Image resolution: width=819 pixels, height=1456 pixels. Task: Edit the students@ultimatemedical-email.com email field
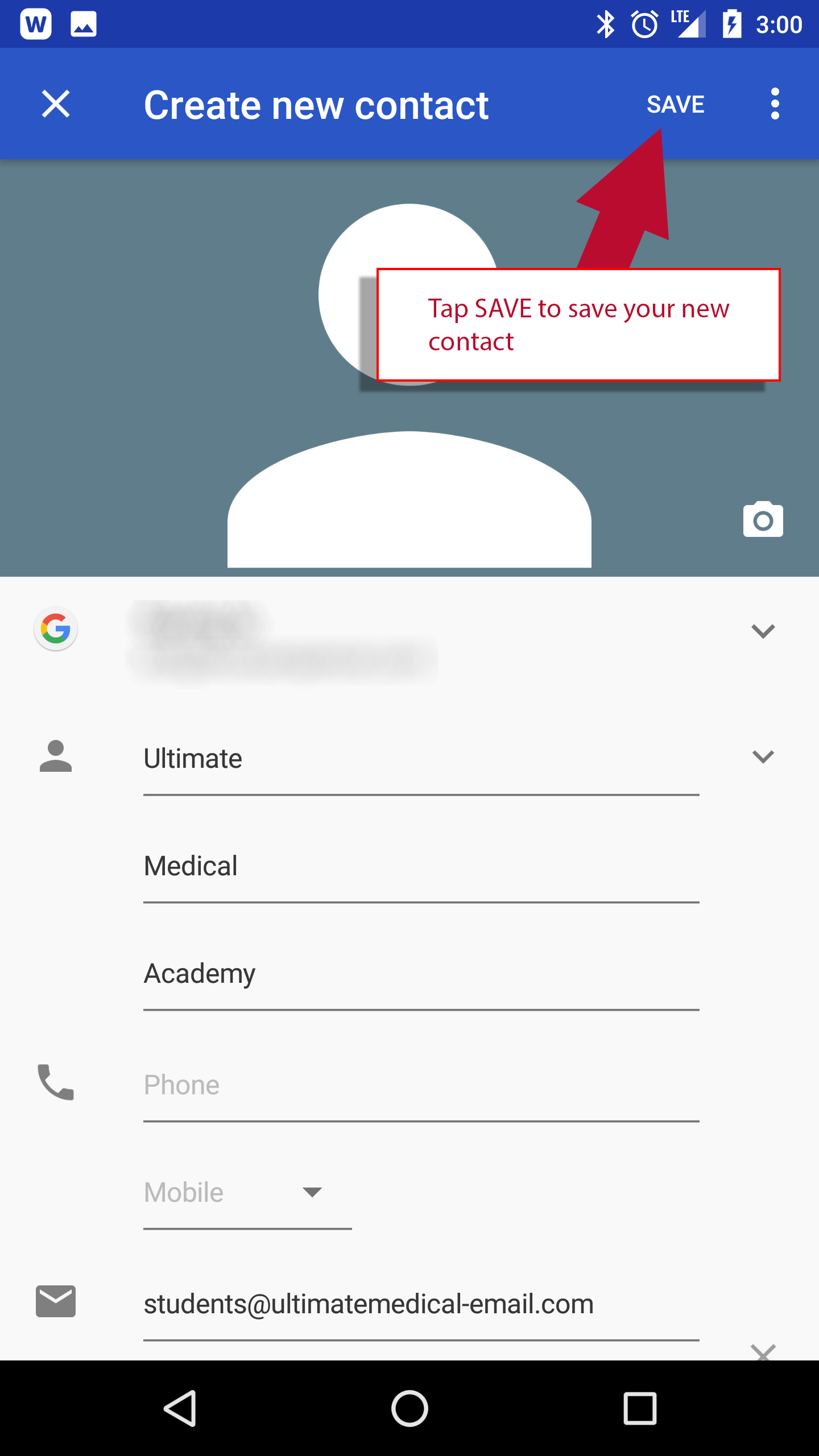click(421, 1304)
